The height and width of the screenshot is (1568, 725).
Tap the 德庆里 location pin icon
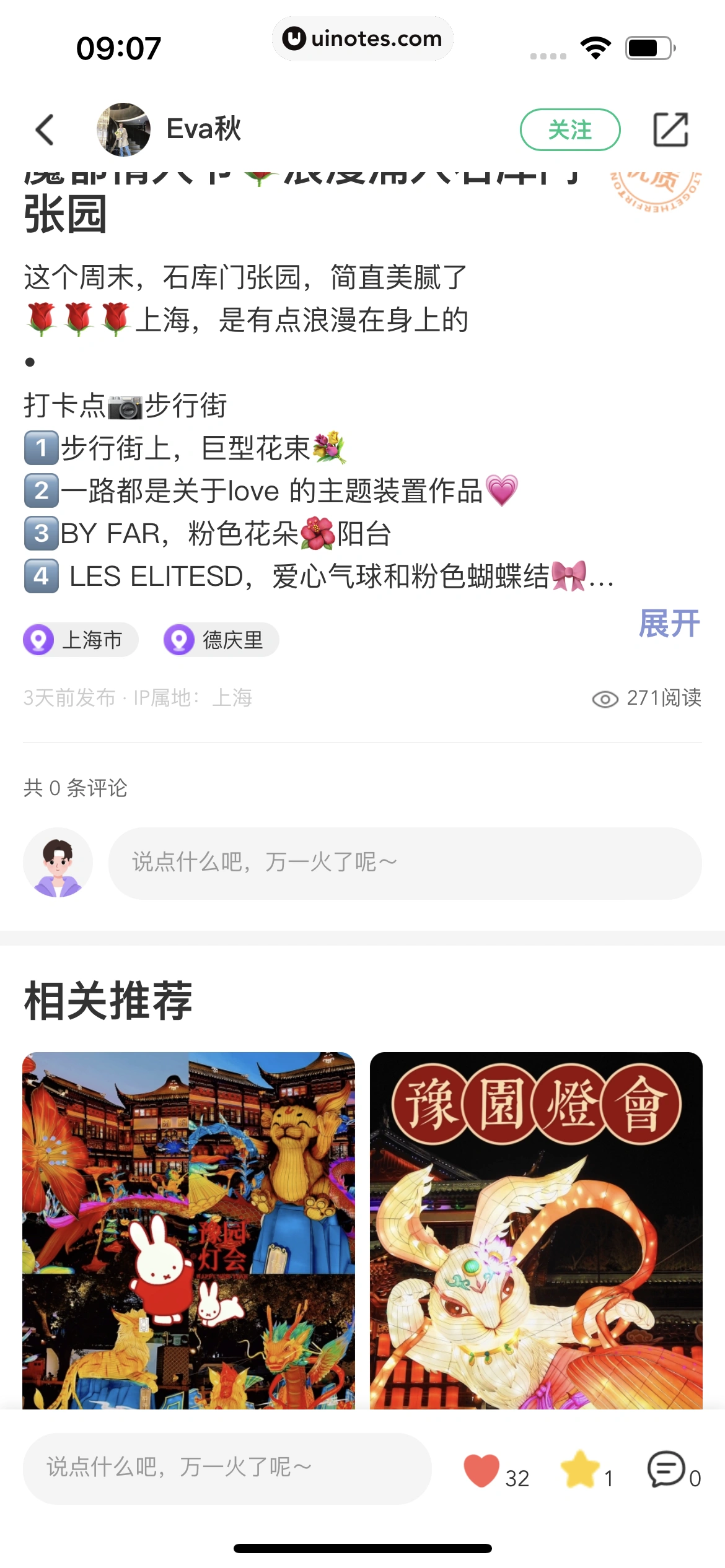180,640
